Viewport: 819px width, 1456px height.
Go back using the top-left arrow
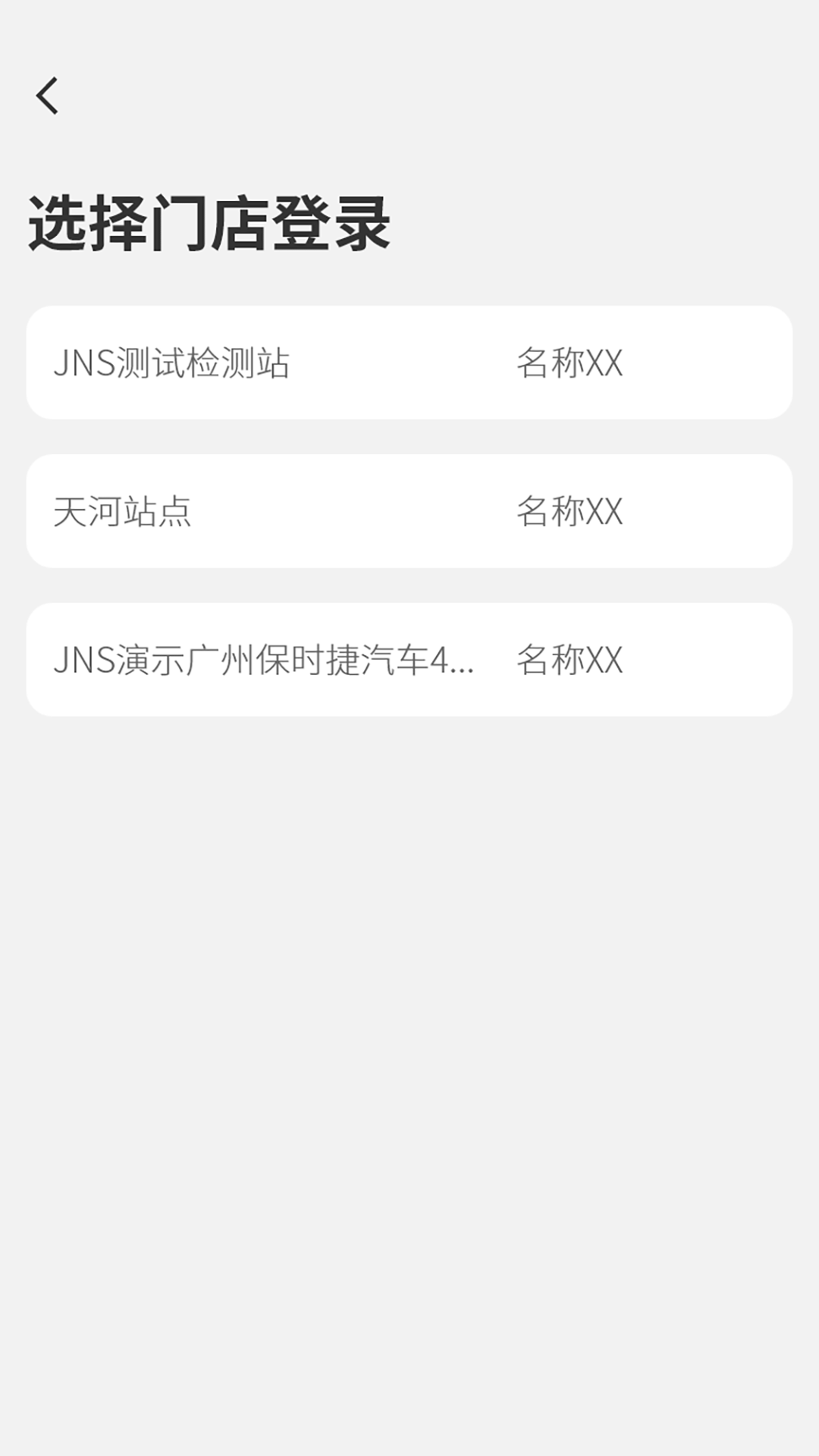47,96
